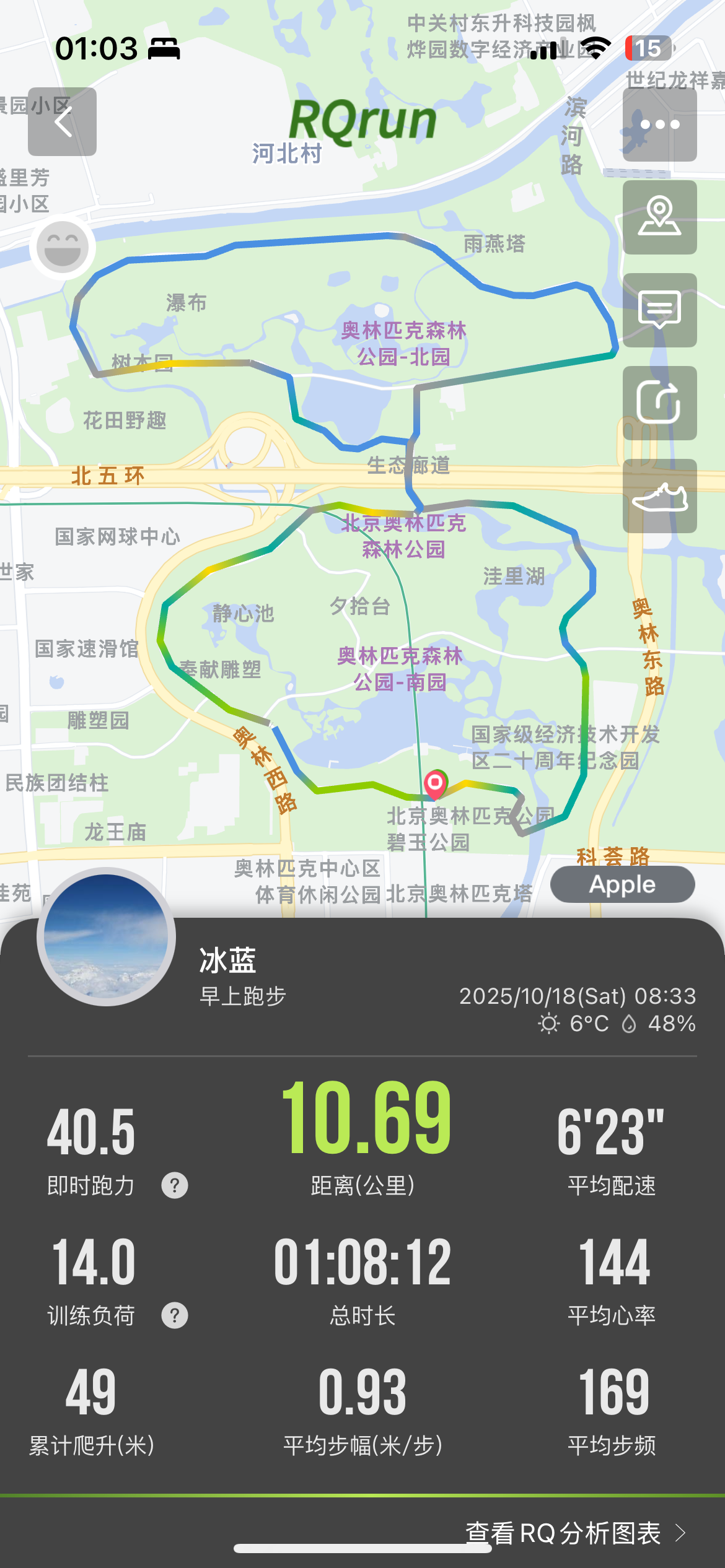Tap the help icon beside 训练负荷

[175, 1315]
